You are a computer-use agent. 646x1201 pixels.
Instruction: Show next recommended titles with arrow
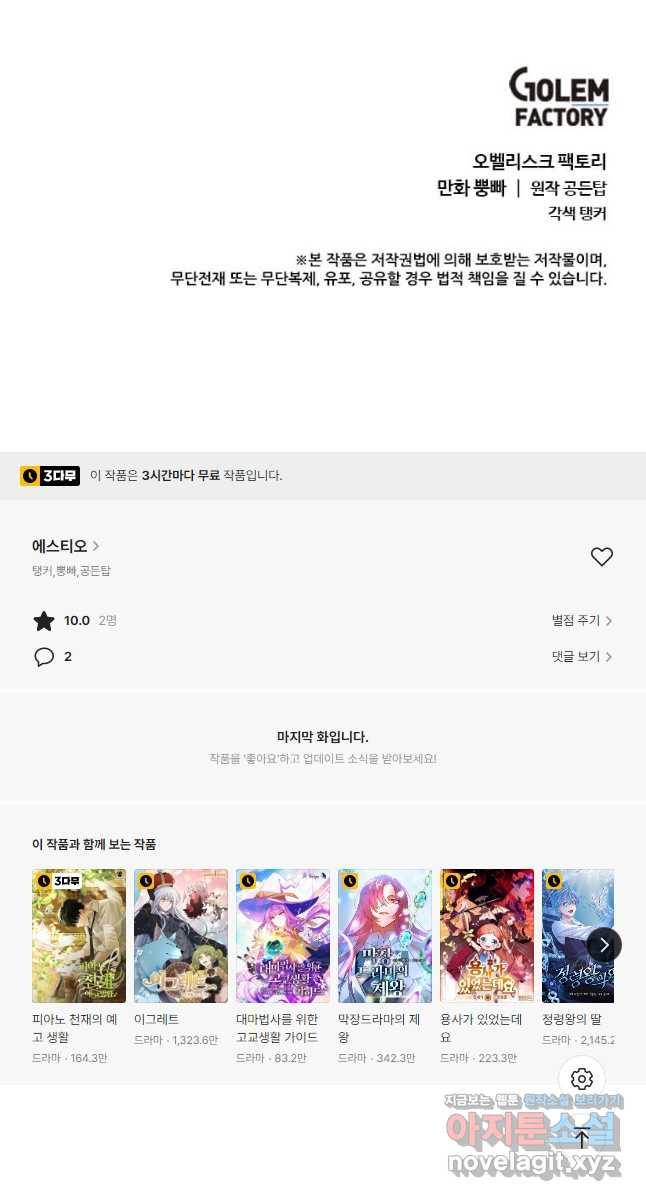(604, 944)
